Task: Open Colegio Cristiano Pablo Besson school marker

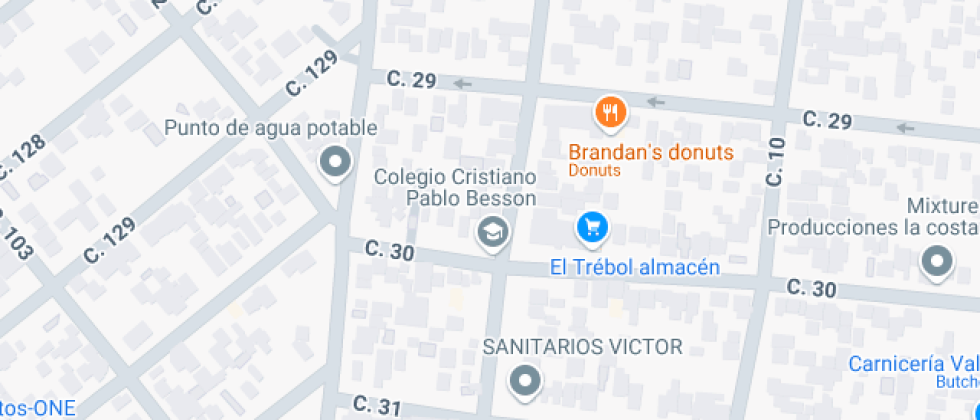Action: click(x=493, y=234)
